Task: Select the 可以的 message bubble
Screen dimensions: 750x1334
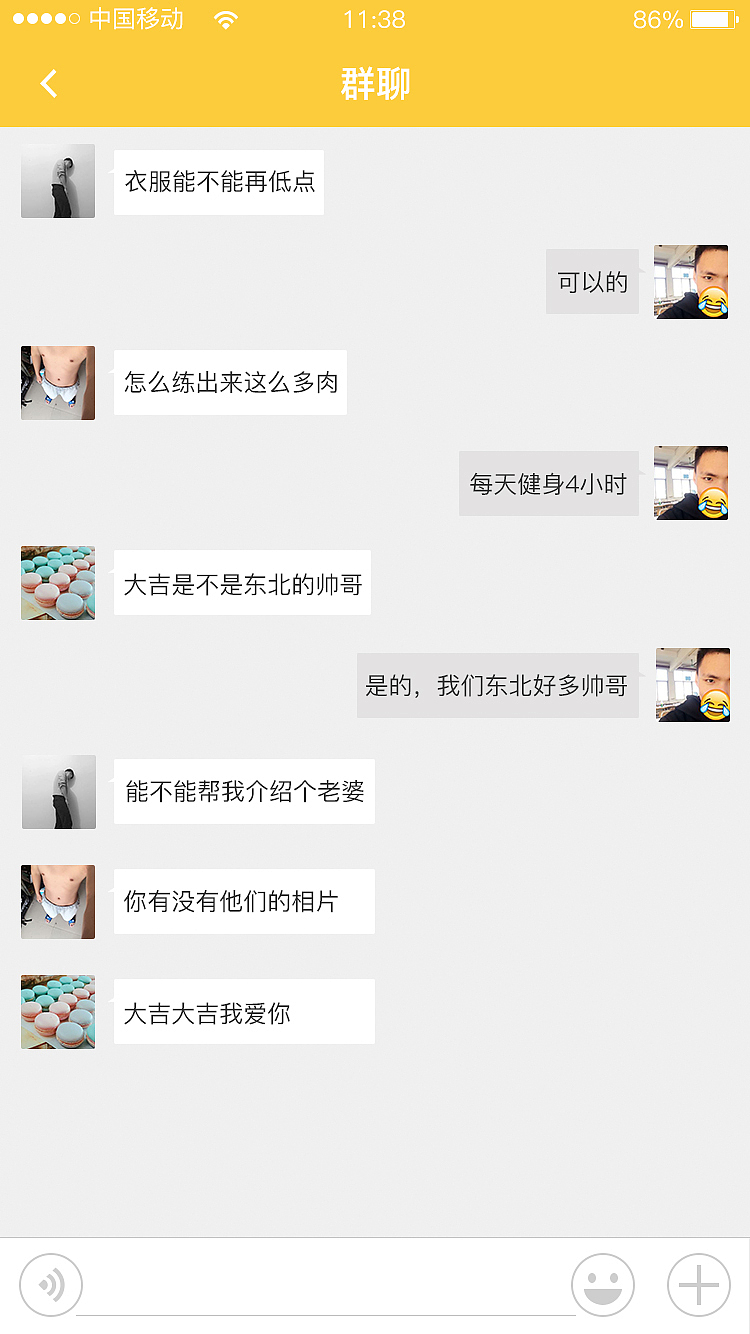Action: click(x=592, y=281)
